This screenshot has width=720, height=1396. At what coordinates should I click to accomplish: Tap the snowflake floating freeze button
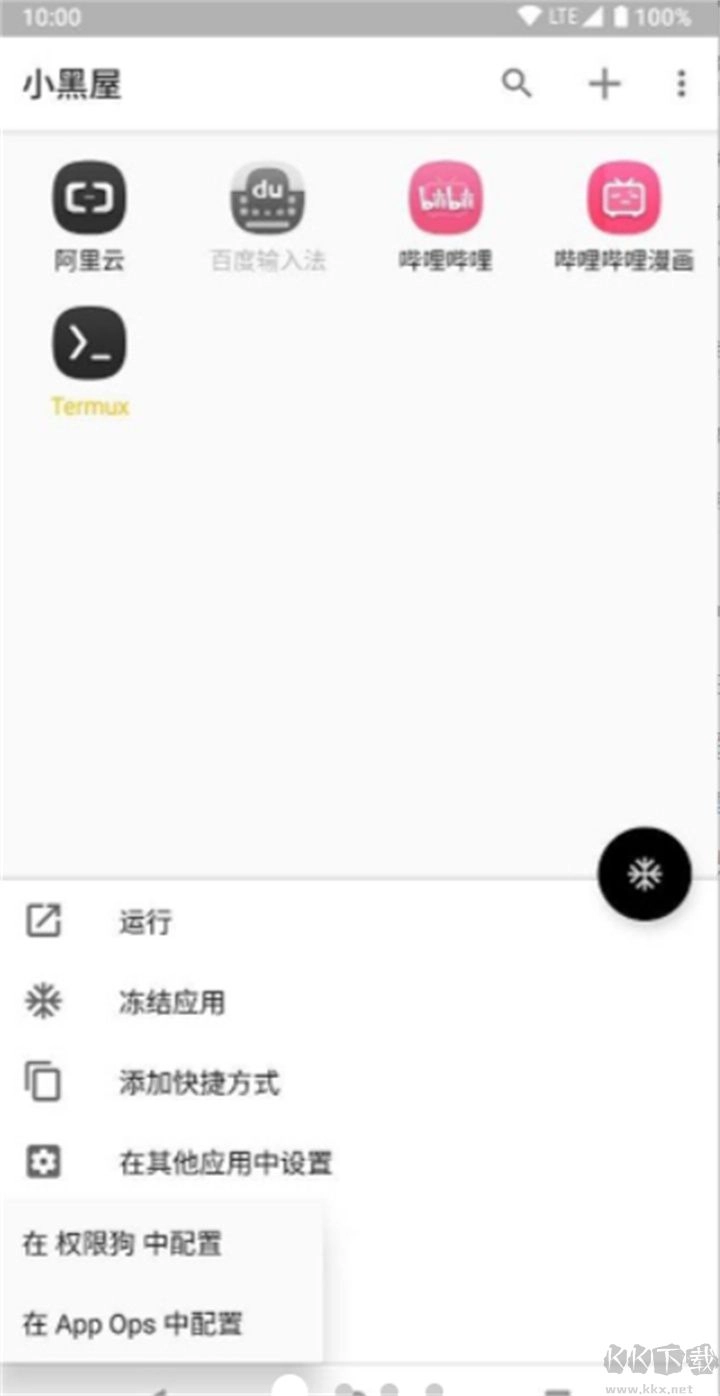click(645, 874)
